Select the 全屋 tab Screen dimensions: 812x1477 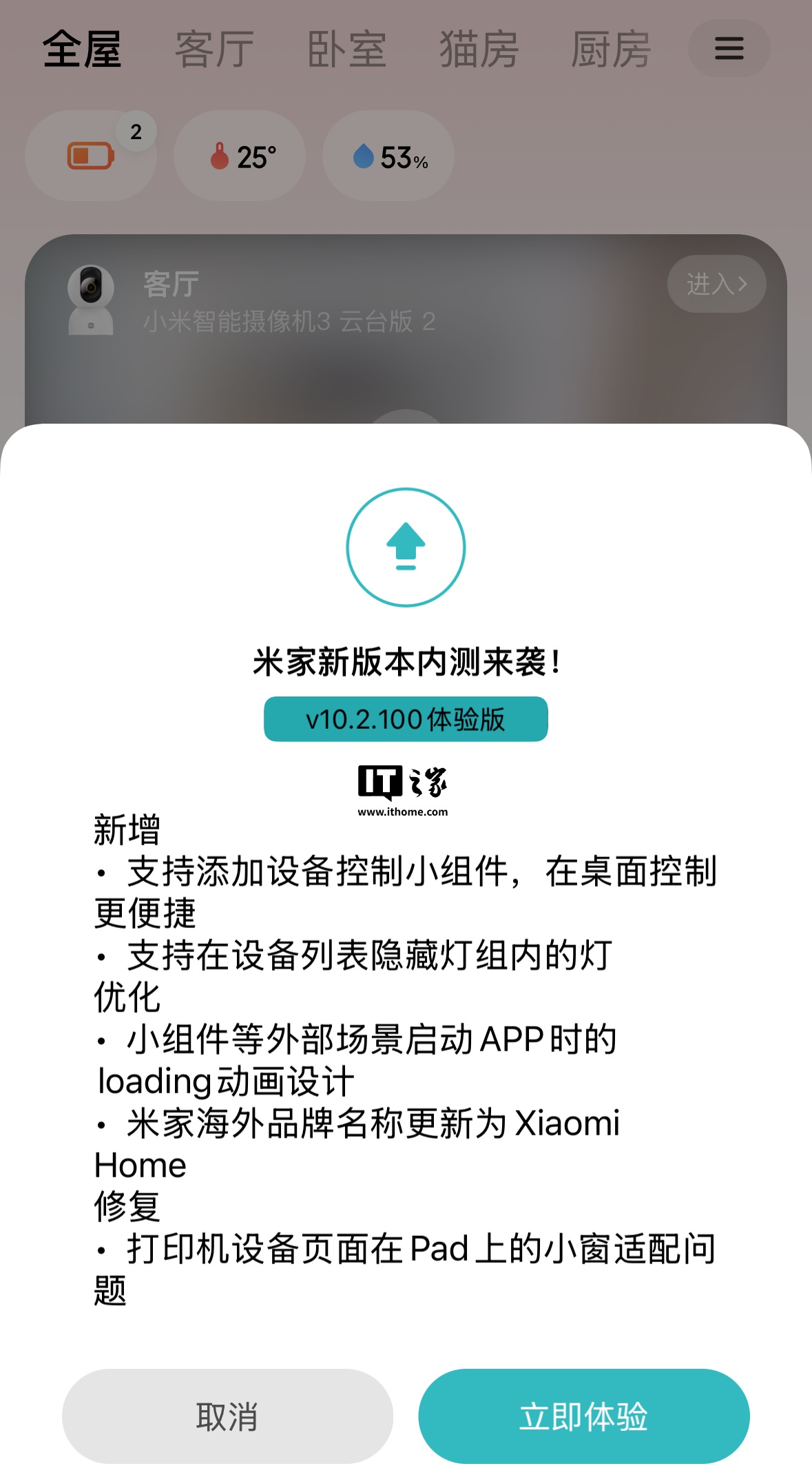82,50
